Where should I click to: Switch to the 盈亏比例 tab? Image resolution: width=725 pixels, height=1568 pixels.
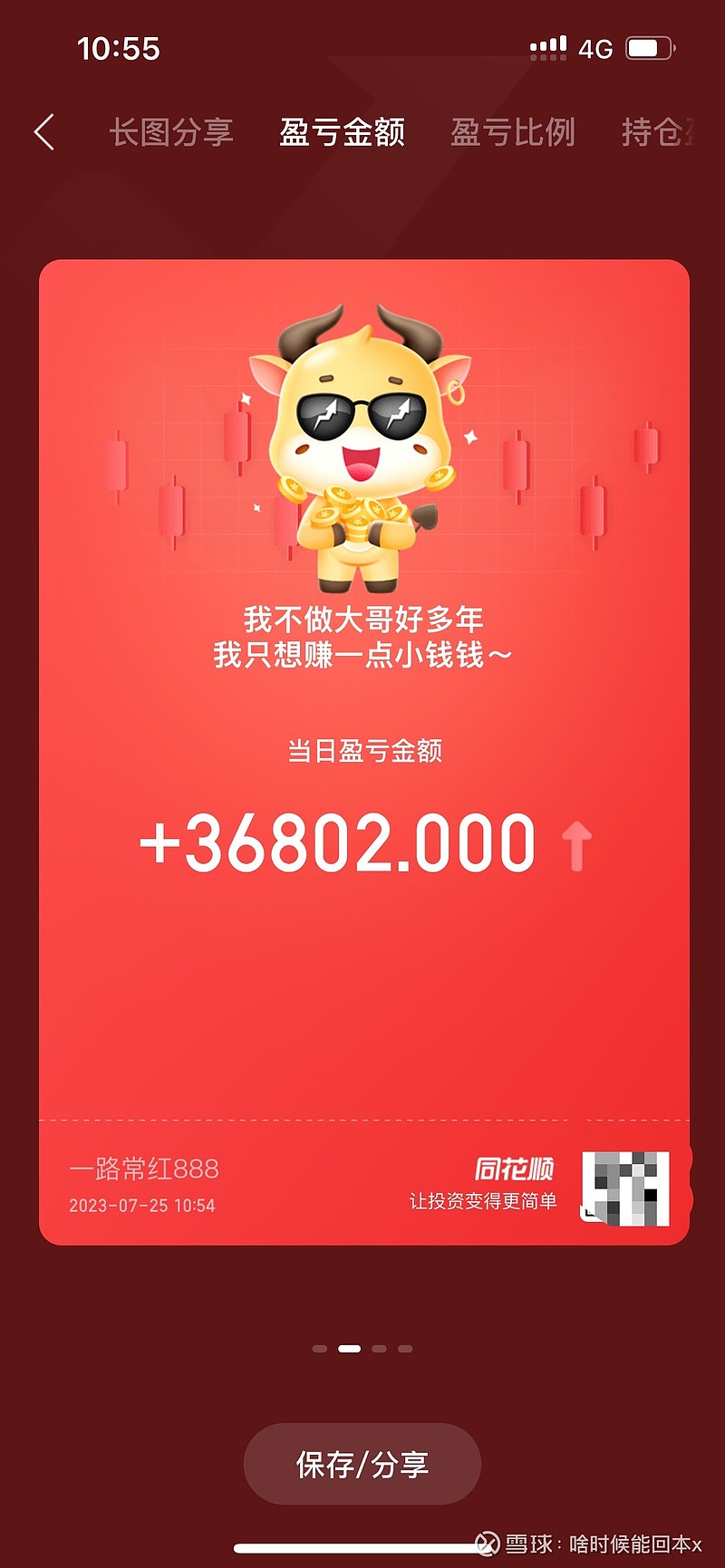click(x=513, y=132)
